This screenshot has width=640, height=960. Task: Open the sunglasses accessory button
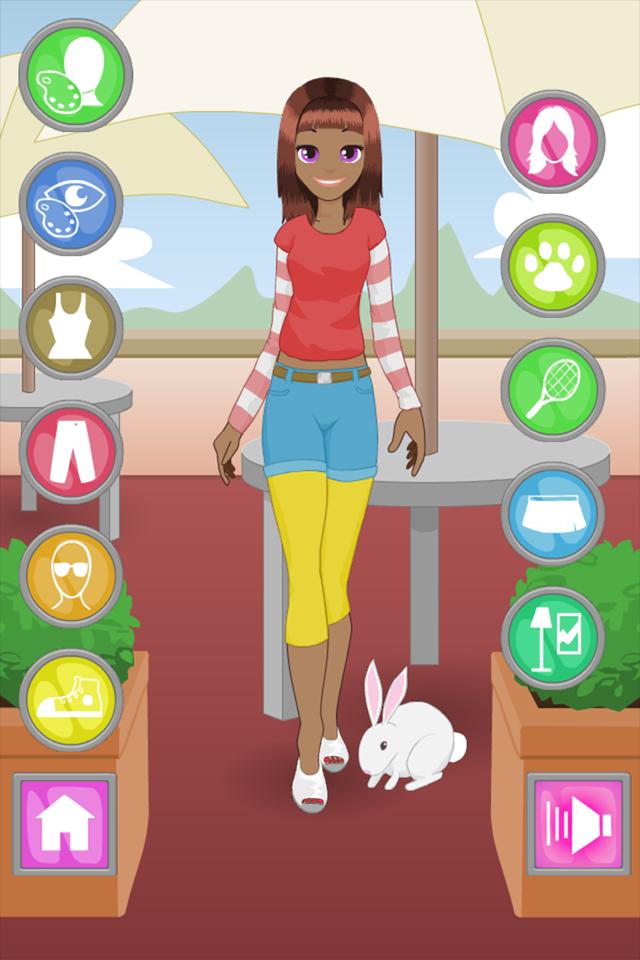click(71, 576)
